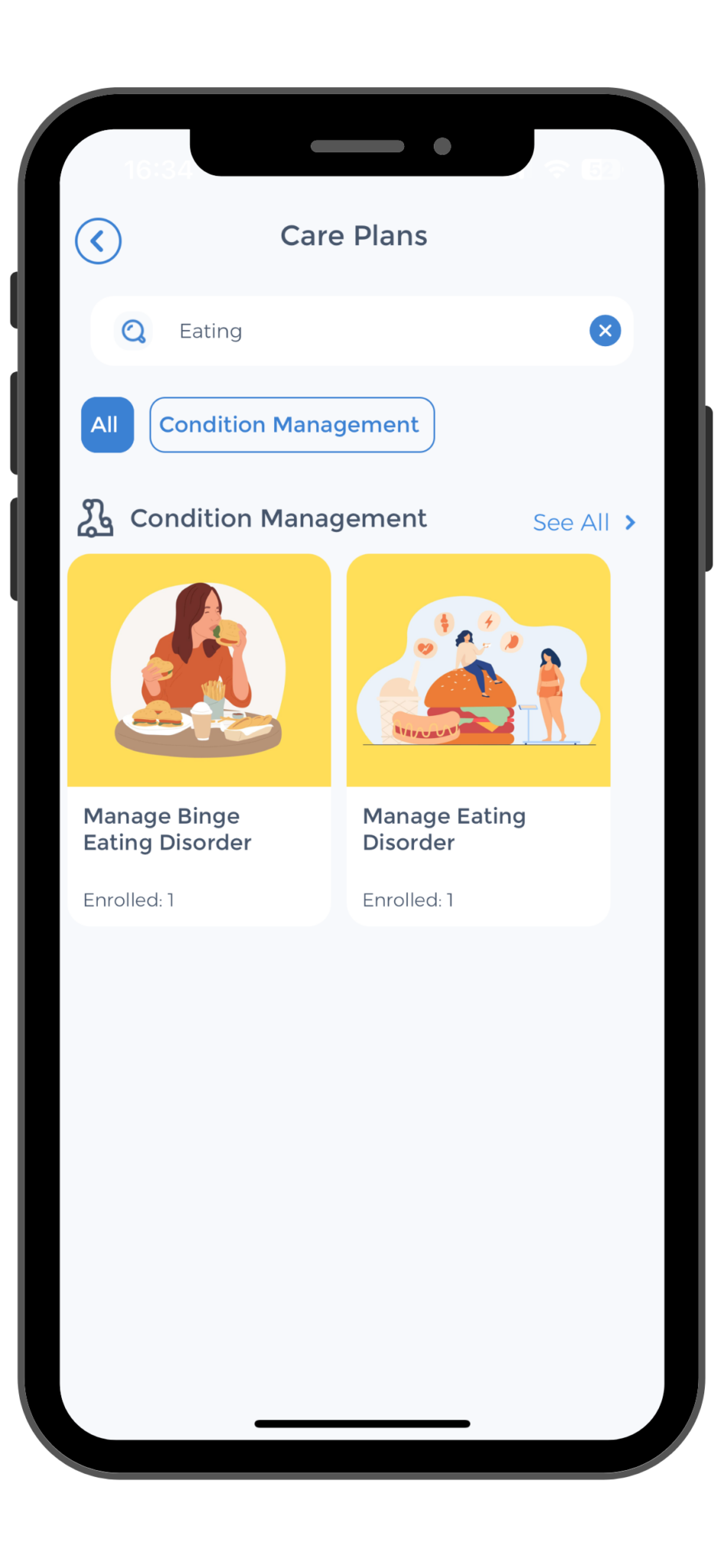Screen dimensions: 724x1568
Task: Go back from Care Plans
Action: (x=98, y=241)
